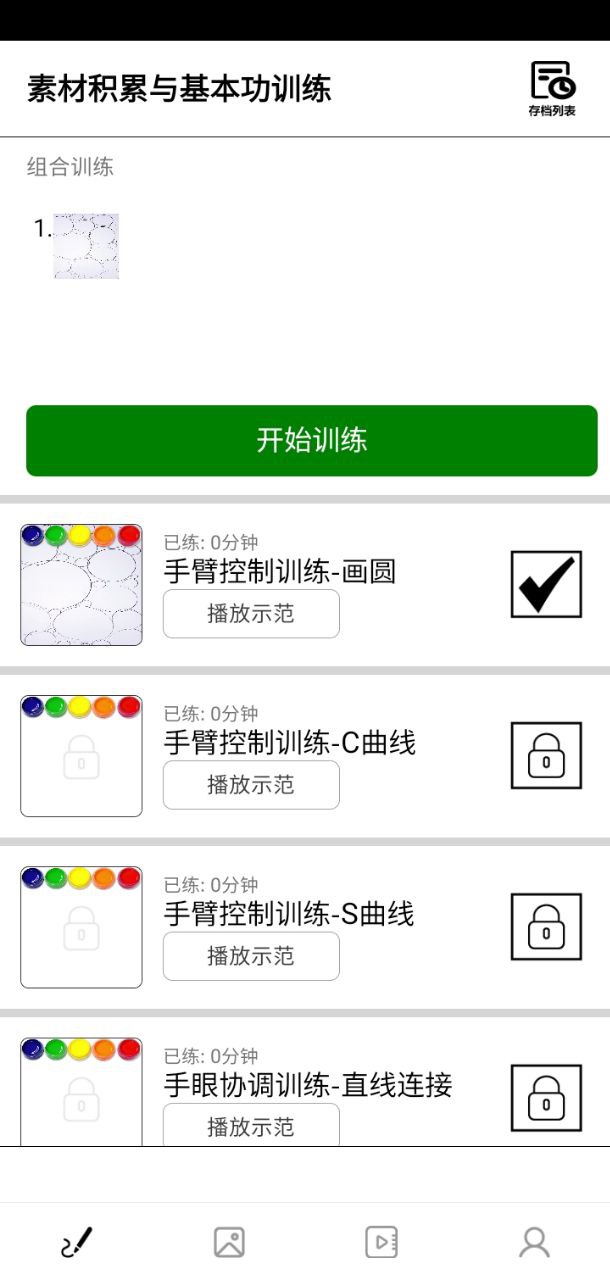Viewport: 610px width, 1280px height.
Task: Go to the profile tab
Action: (x=534, y=1242)
